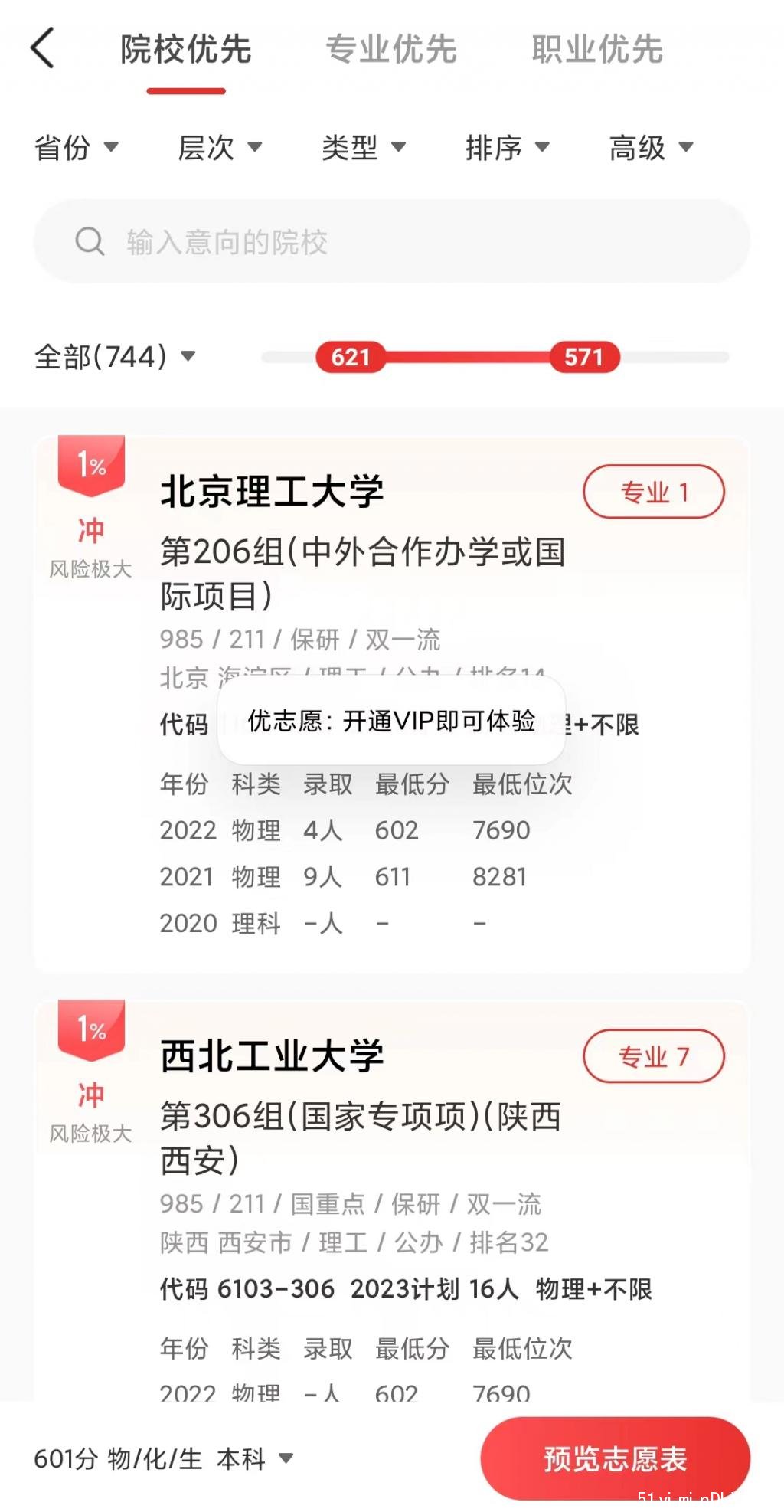Tap the 输入意向的院校 search field
The width and height of the screenshot is (784, 1512).
click(x=391, y=241)
